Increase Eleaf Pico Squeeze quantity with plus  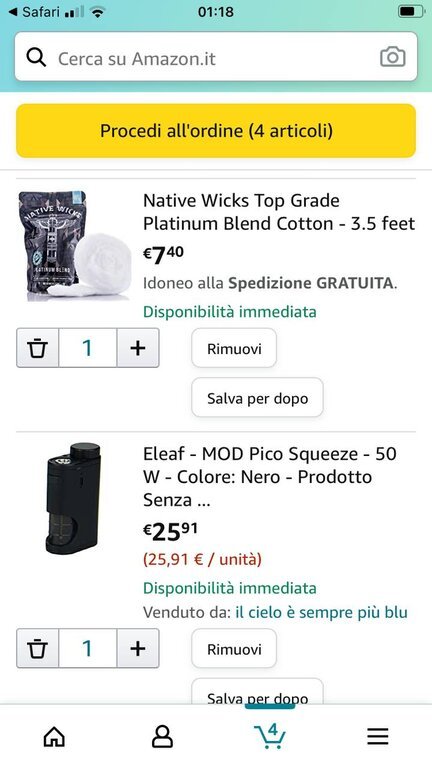138,648
